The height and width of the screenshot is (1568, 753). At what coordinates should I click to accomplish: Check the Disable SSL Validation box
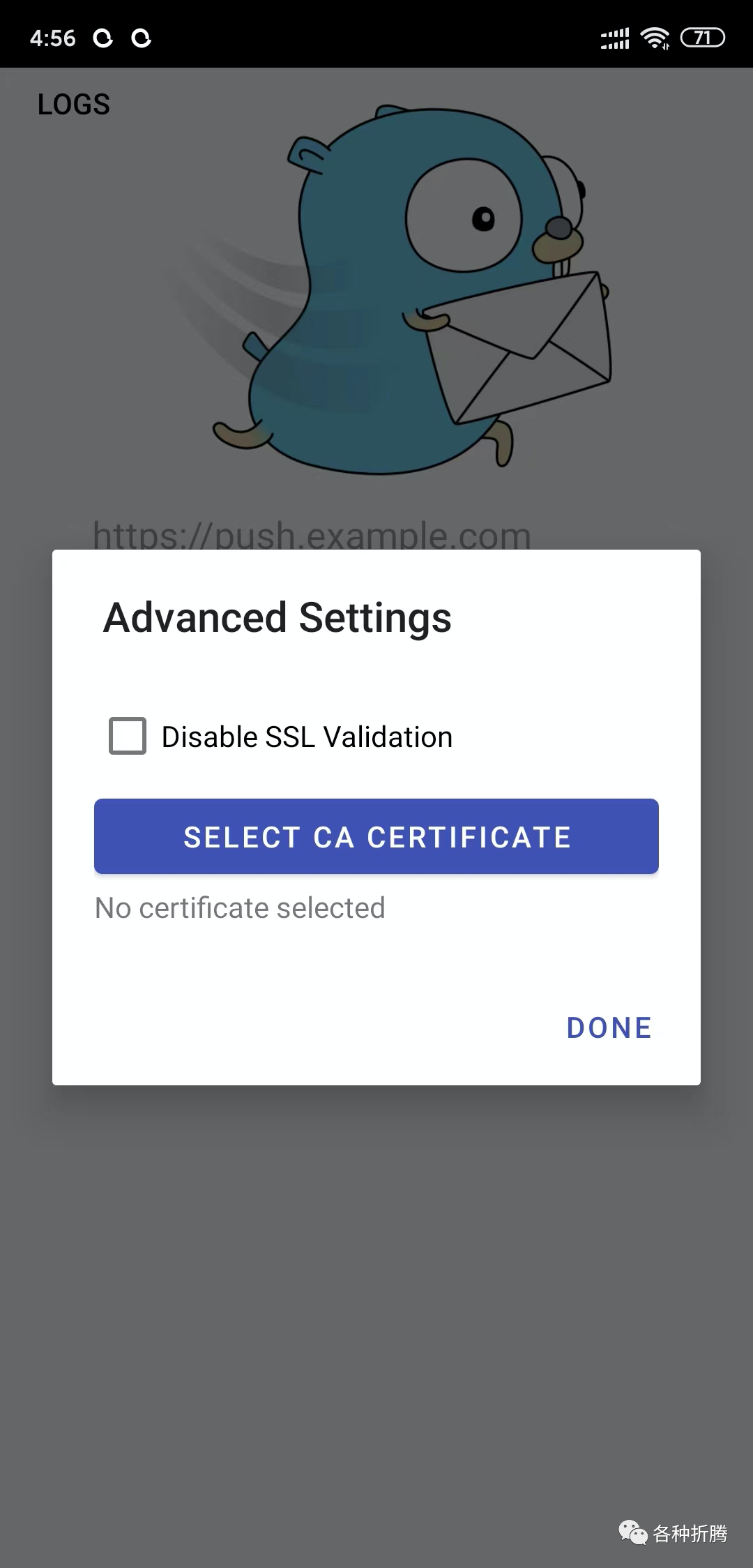[x=128, y=736]
